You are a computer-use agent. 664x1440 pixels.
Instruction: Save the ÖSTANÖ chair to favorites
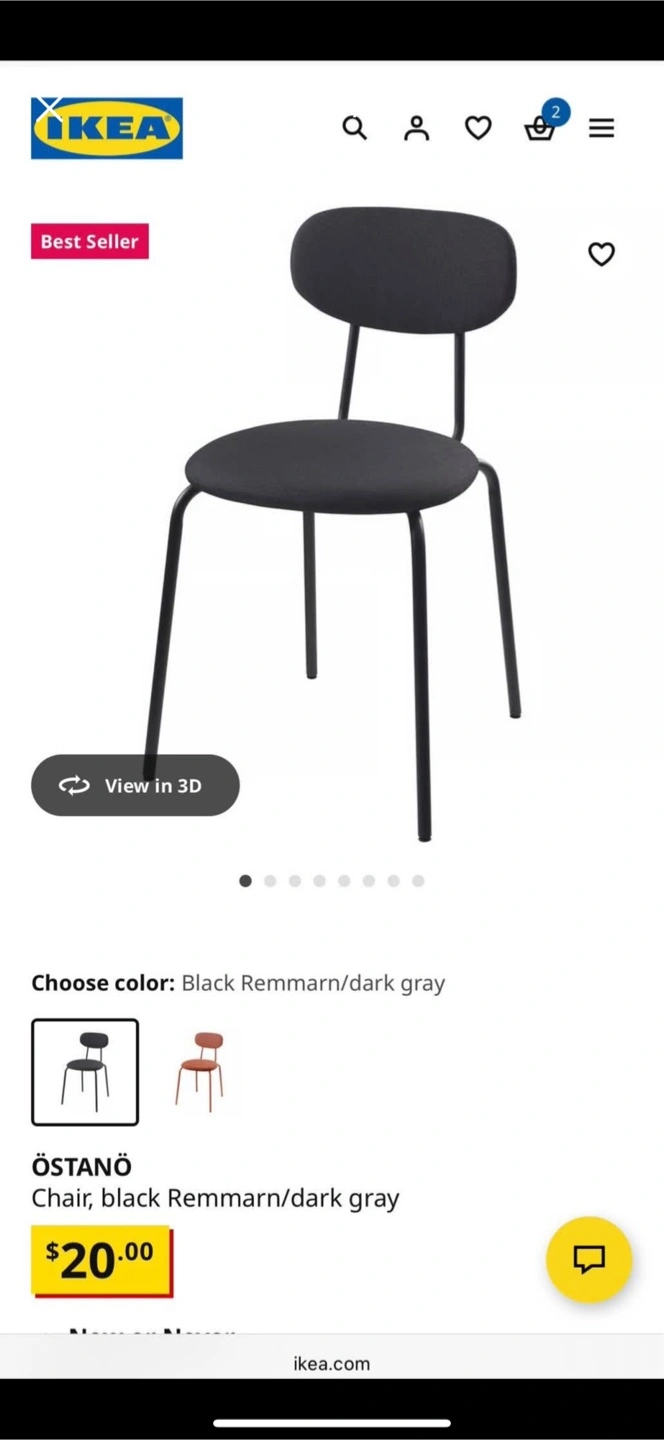pos(601,255)
